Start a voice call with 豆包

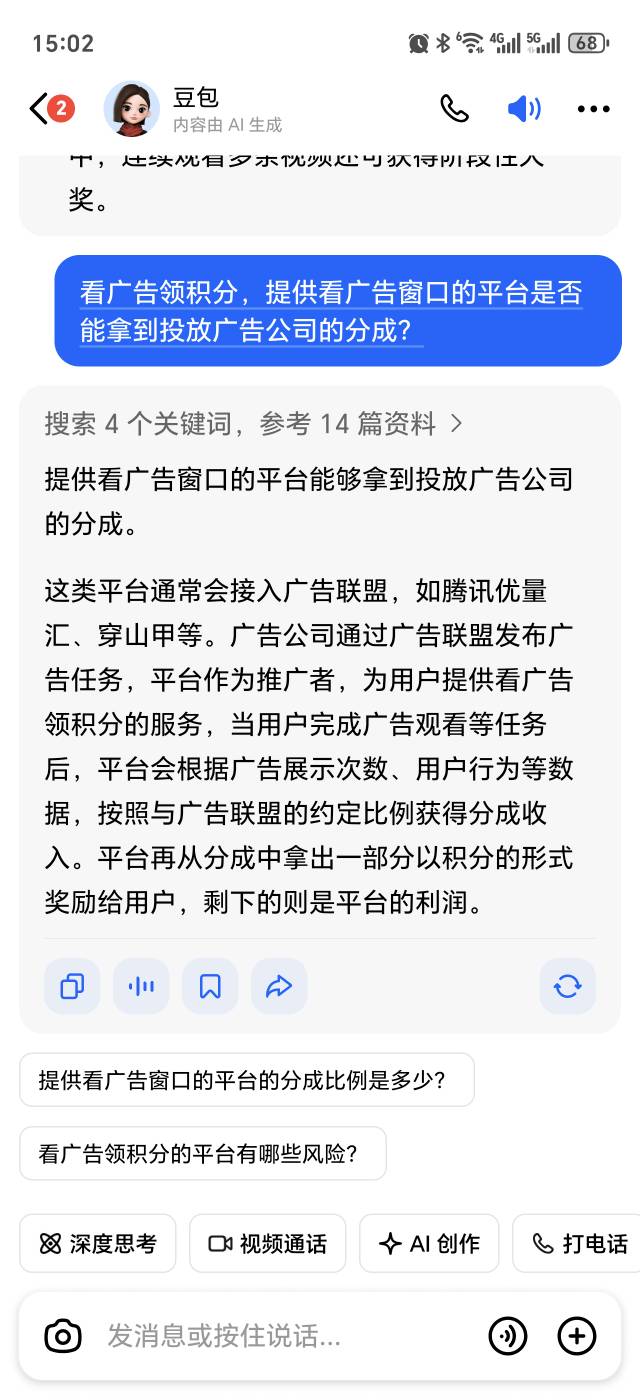click(454, 109)
